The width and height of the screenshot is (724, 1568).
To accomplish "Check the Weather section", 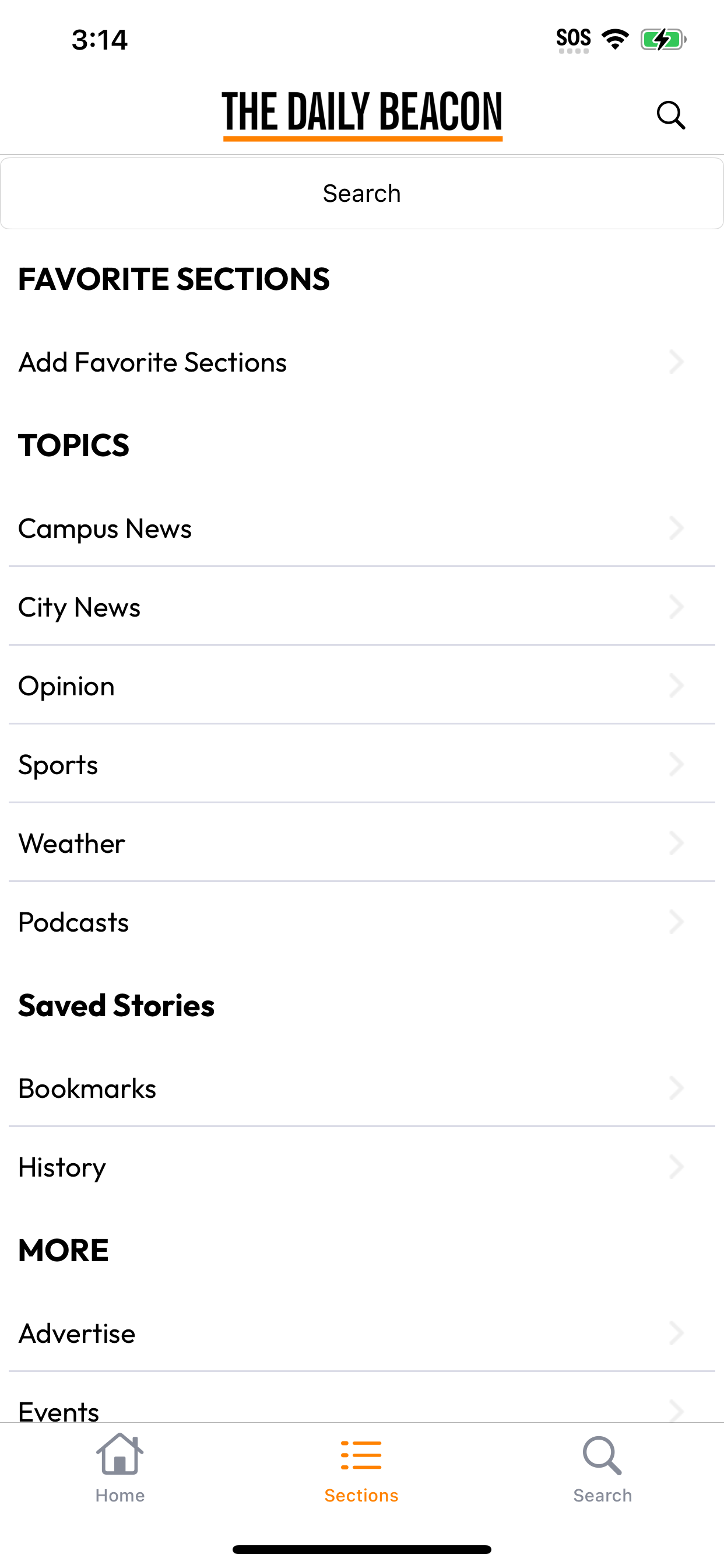I will (x=362, y=843).
